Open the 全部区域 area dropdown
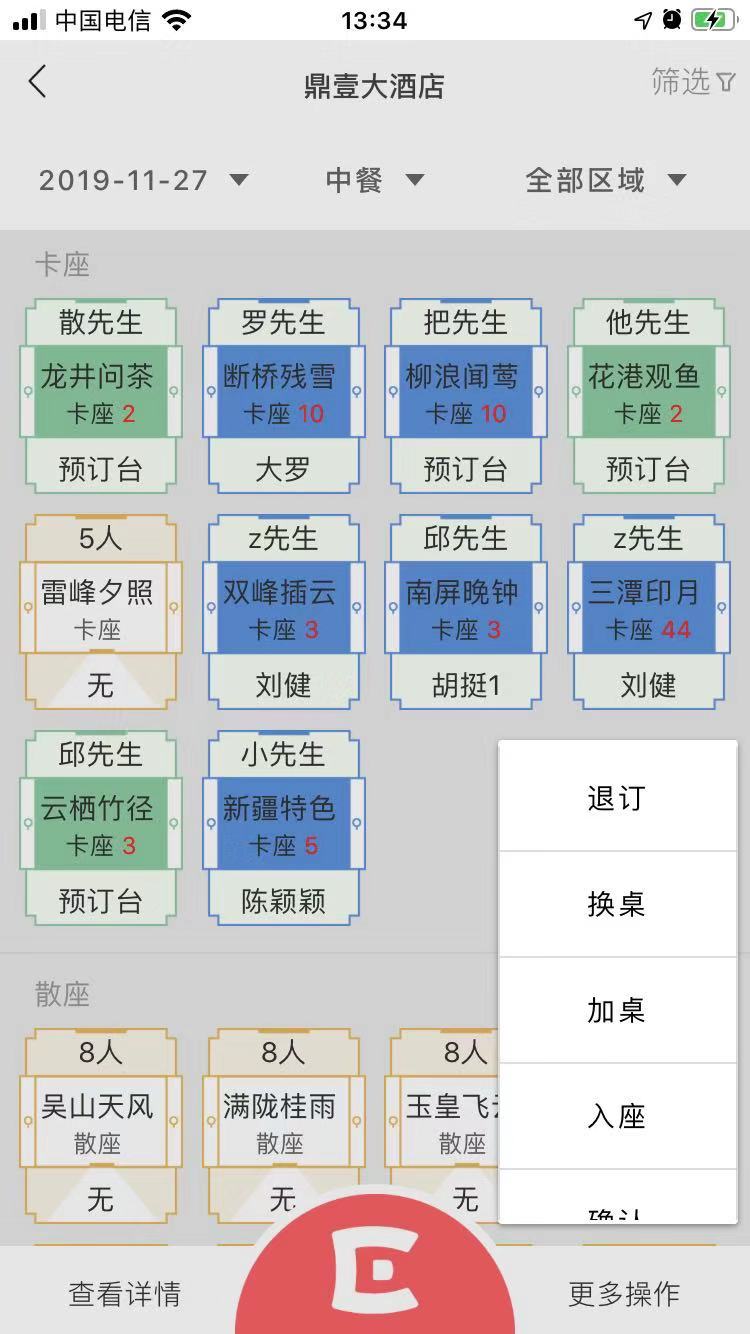The height and width of the screenshot is (1334, 750). coord(605,180)
